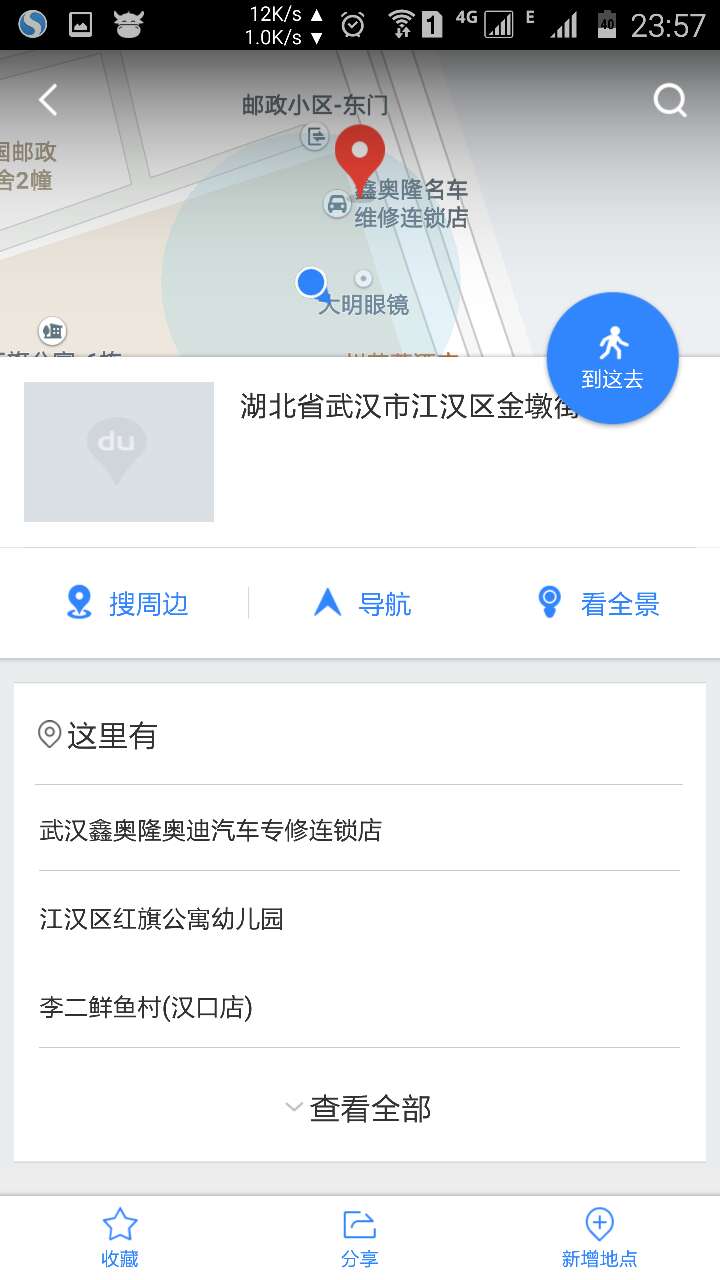The width and height of the screenshot is (720, 1280).
Task: Open 看全景 panorama view
Action: (597, 604)
